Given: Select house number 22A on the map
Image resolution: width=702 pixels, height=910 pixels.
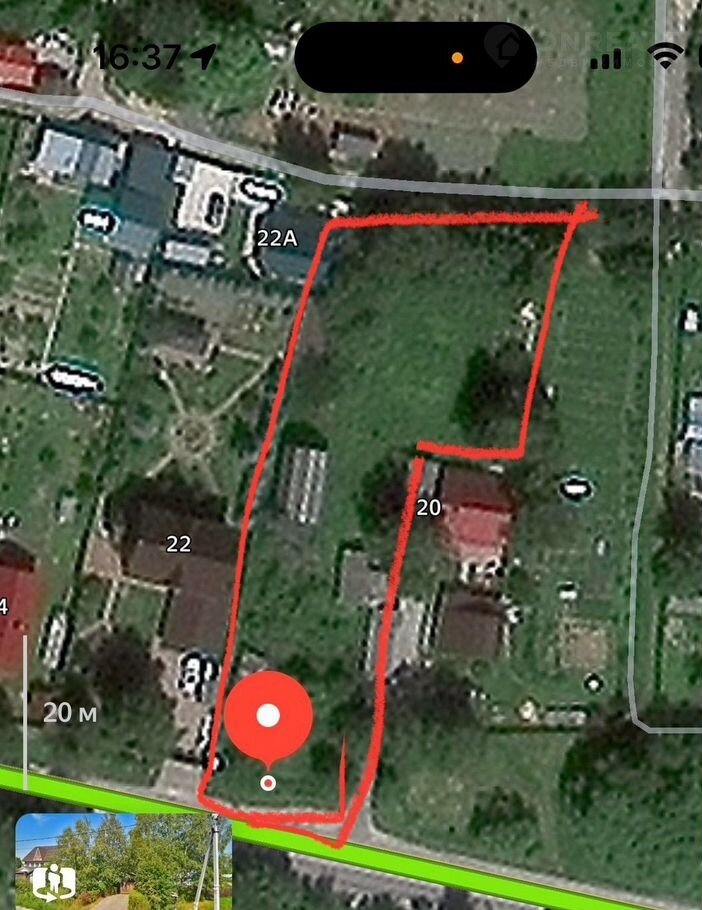Looking at the screenshot, I should (x=277, y=238).
